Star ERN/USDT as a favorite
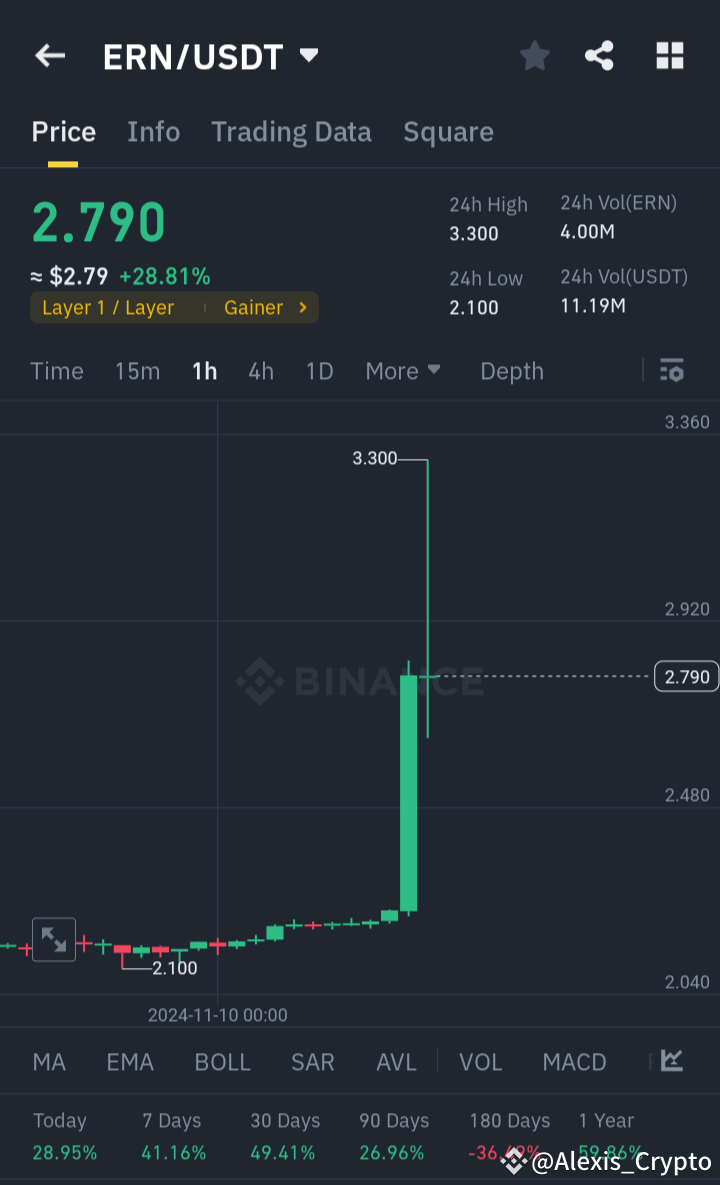Image resolution: width=720 pixels, height=1185 pixels. click(534, 56)
